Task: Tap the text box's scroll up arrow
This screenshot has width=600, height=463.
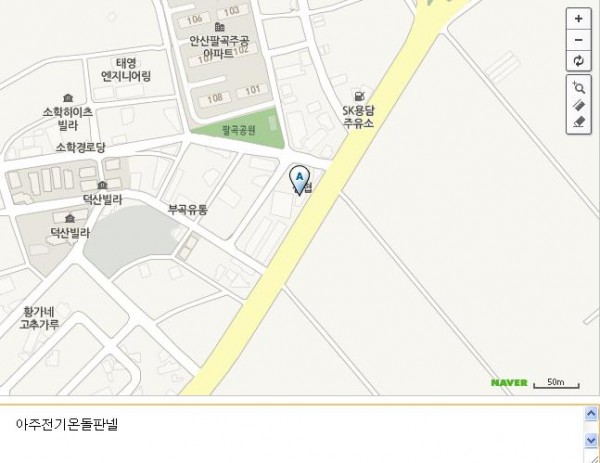Action: pyautogui.click(x=590, y=414)
